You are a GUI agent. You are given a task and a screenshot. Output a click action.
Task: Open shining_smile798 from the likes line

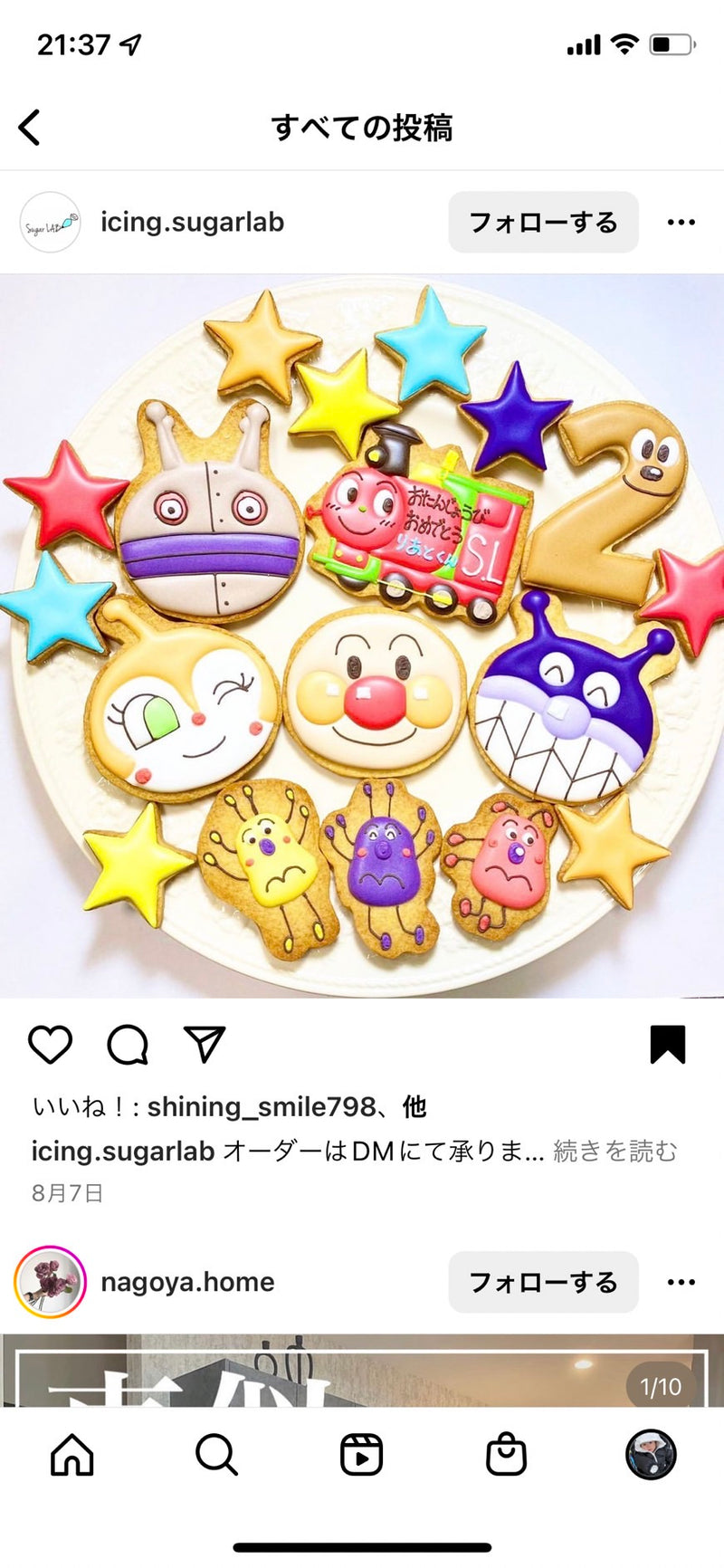point(262,1106)
